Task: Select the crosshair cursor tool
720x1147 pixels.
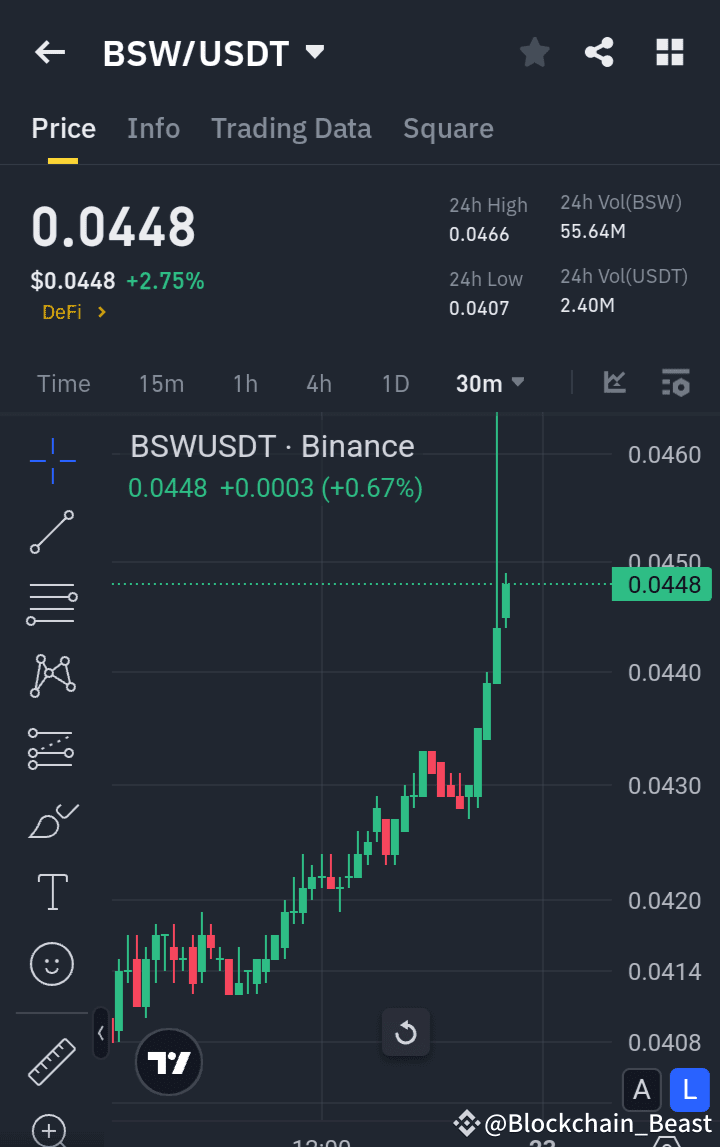Action: tap(52, 461)
